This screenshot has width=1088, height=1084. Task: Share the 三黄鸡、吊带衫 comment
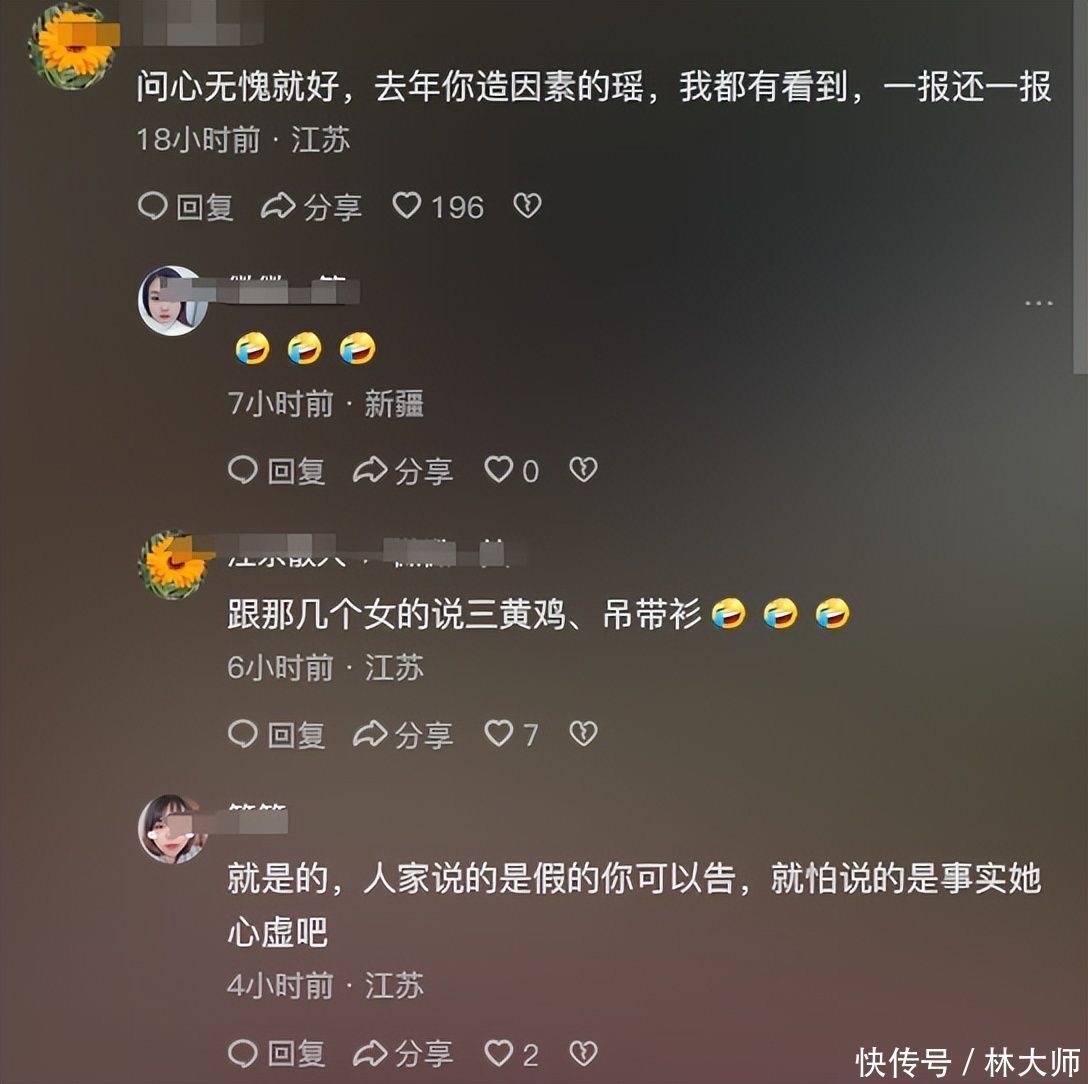(x=403, y=735)
